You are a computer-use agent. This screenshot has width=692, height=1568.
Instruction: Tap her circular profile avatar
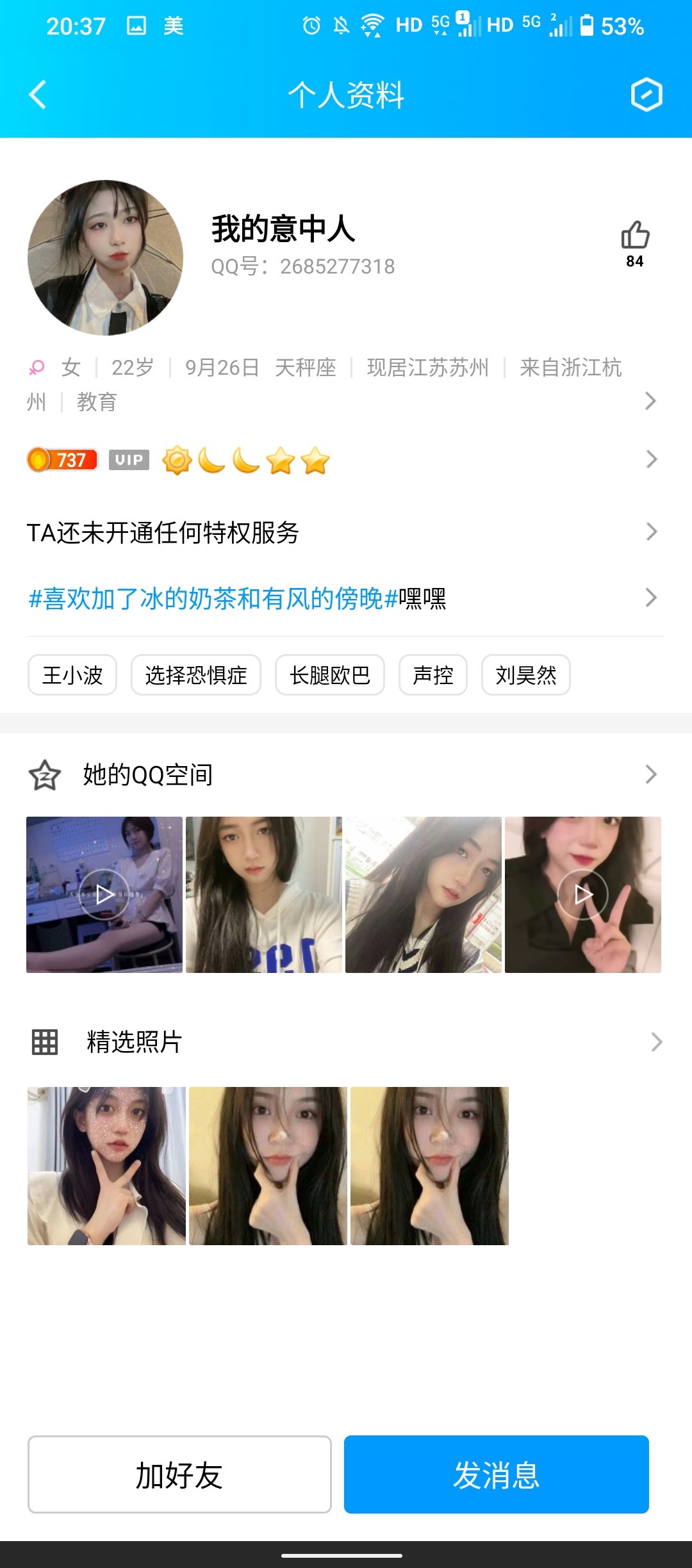click(106, 256)
